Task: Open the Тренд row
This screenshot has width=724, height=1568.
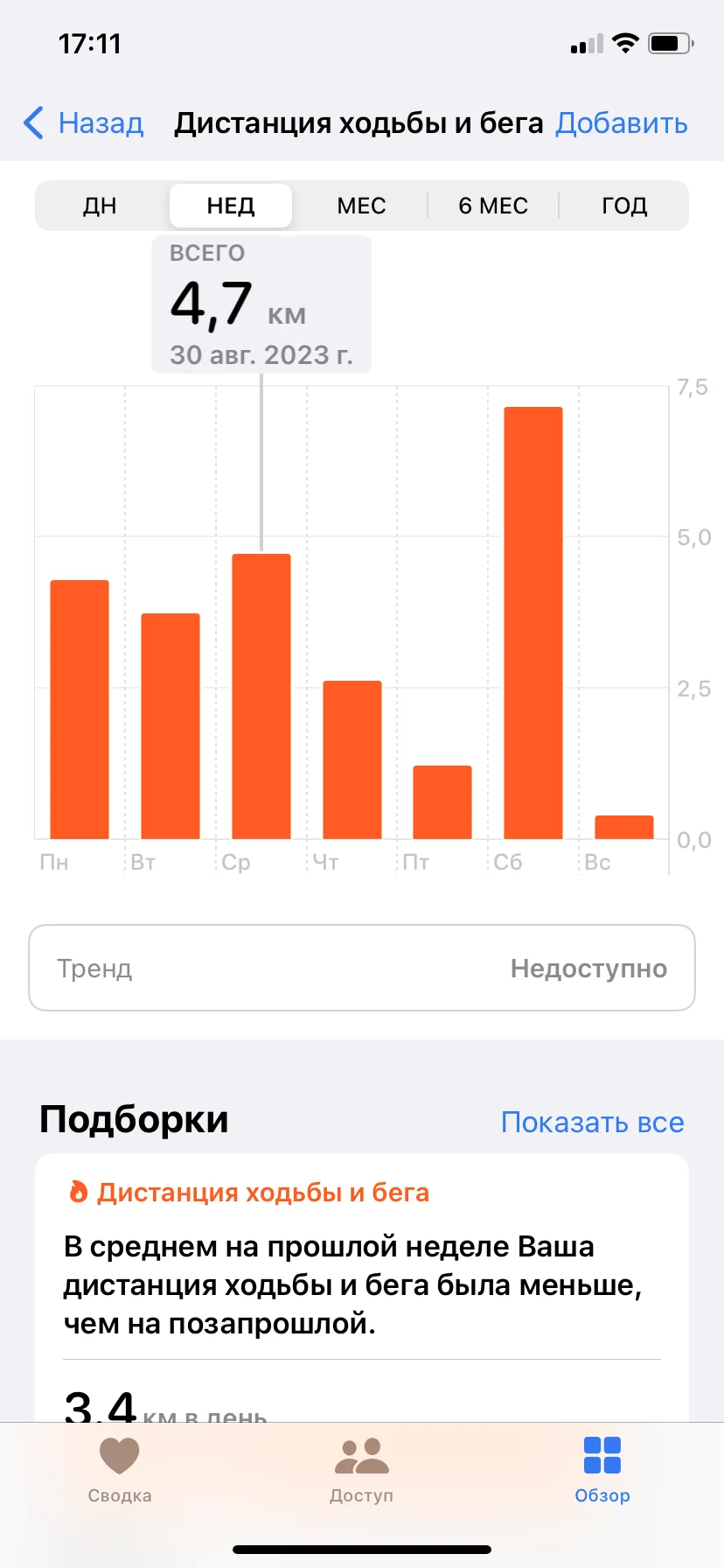Action: 362,968
